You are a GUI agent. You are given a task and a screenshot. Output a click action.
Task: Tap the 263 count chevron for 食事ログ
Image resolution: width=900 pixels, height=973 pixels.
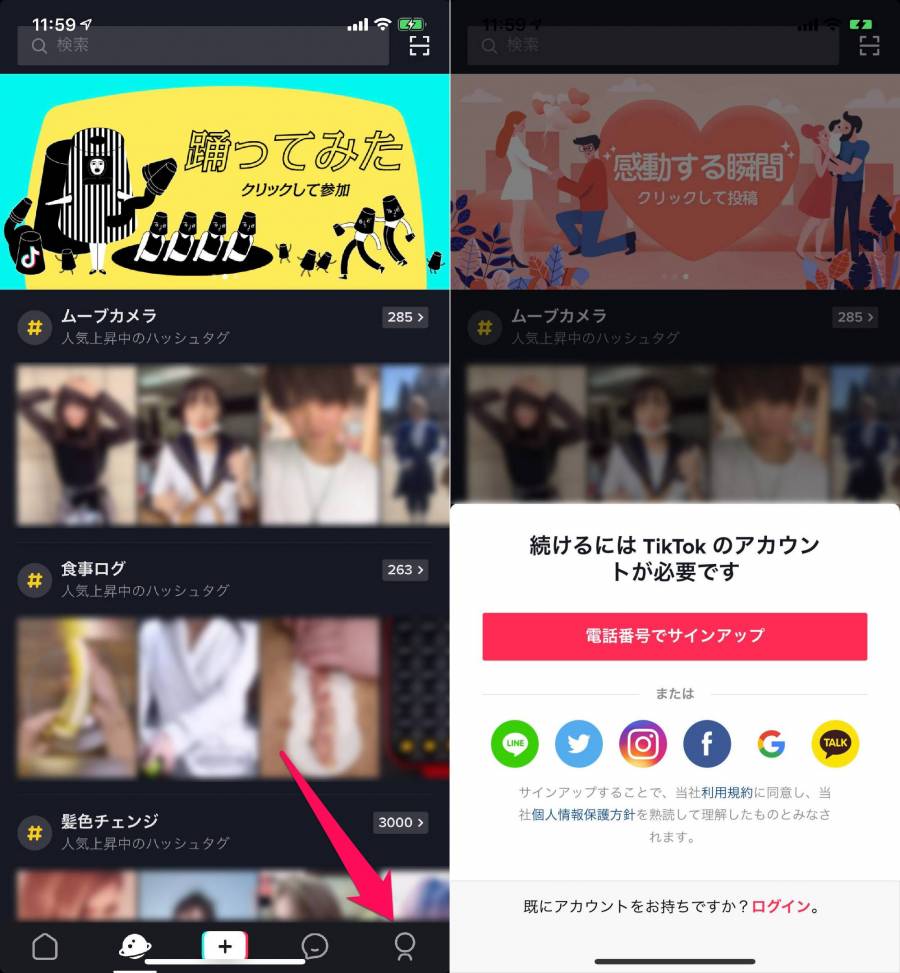[x=405, y=570]
